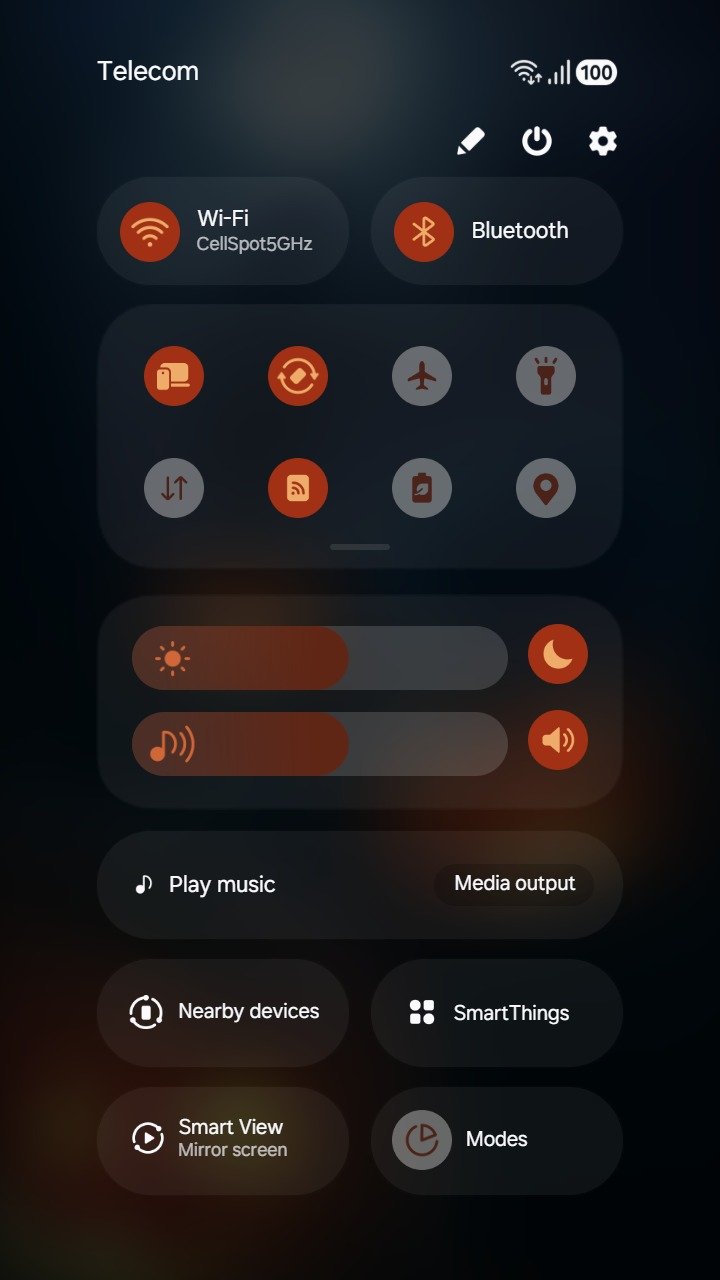Open the power off menu
The width and height of the screenshot is (720, 1280).
pos(537,142)
